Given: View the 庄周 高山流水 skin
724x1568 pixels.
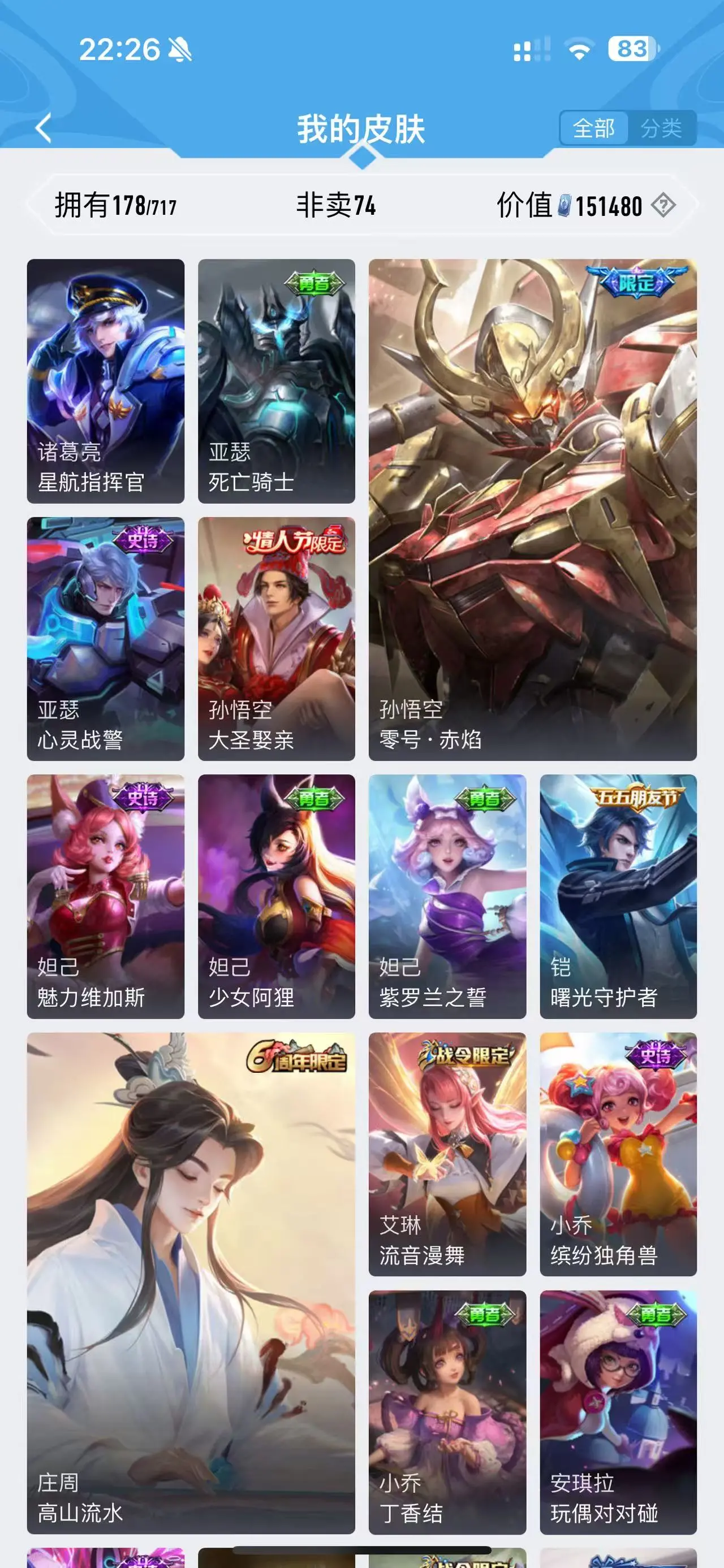Looking at the screenshot, I should [x=191, y=1283].
